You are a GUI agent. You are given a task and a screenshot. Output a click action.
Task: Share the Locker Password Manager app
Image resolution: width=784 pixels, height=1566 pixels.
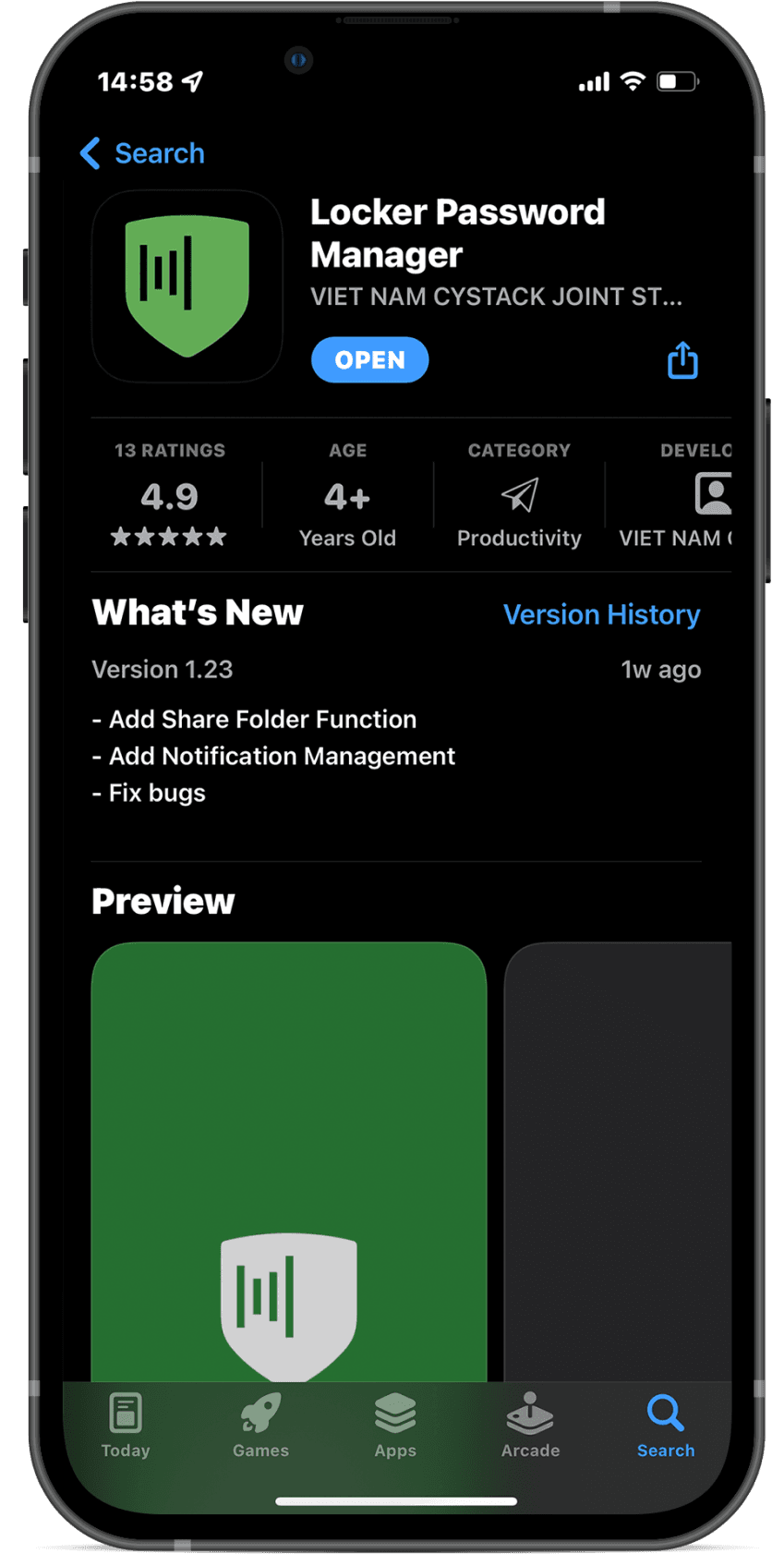(682, 360)
